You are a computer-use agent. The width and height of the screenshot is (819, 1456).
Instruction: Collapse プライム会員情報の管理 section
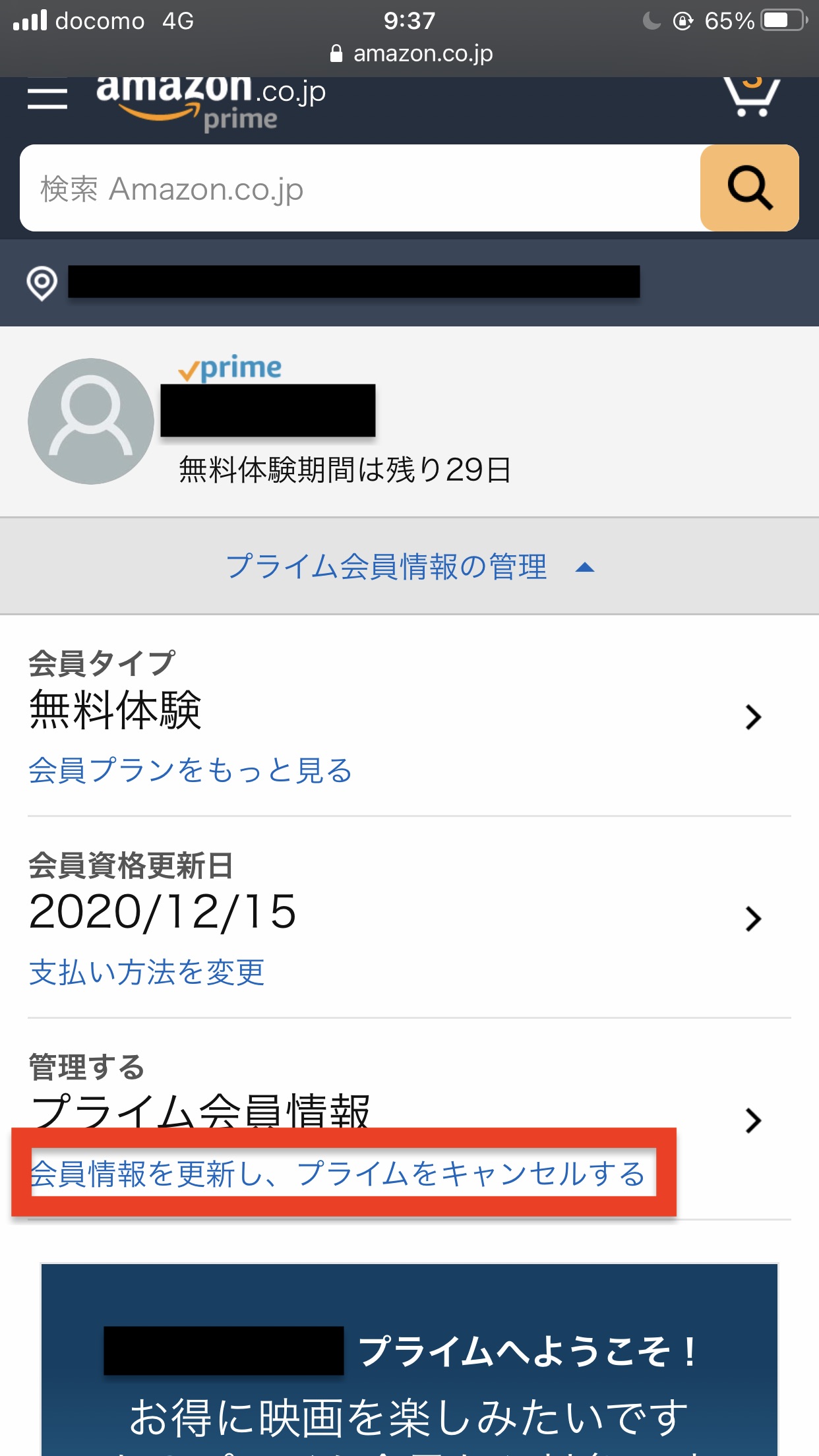coord(409,567)
